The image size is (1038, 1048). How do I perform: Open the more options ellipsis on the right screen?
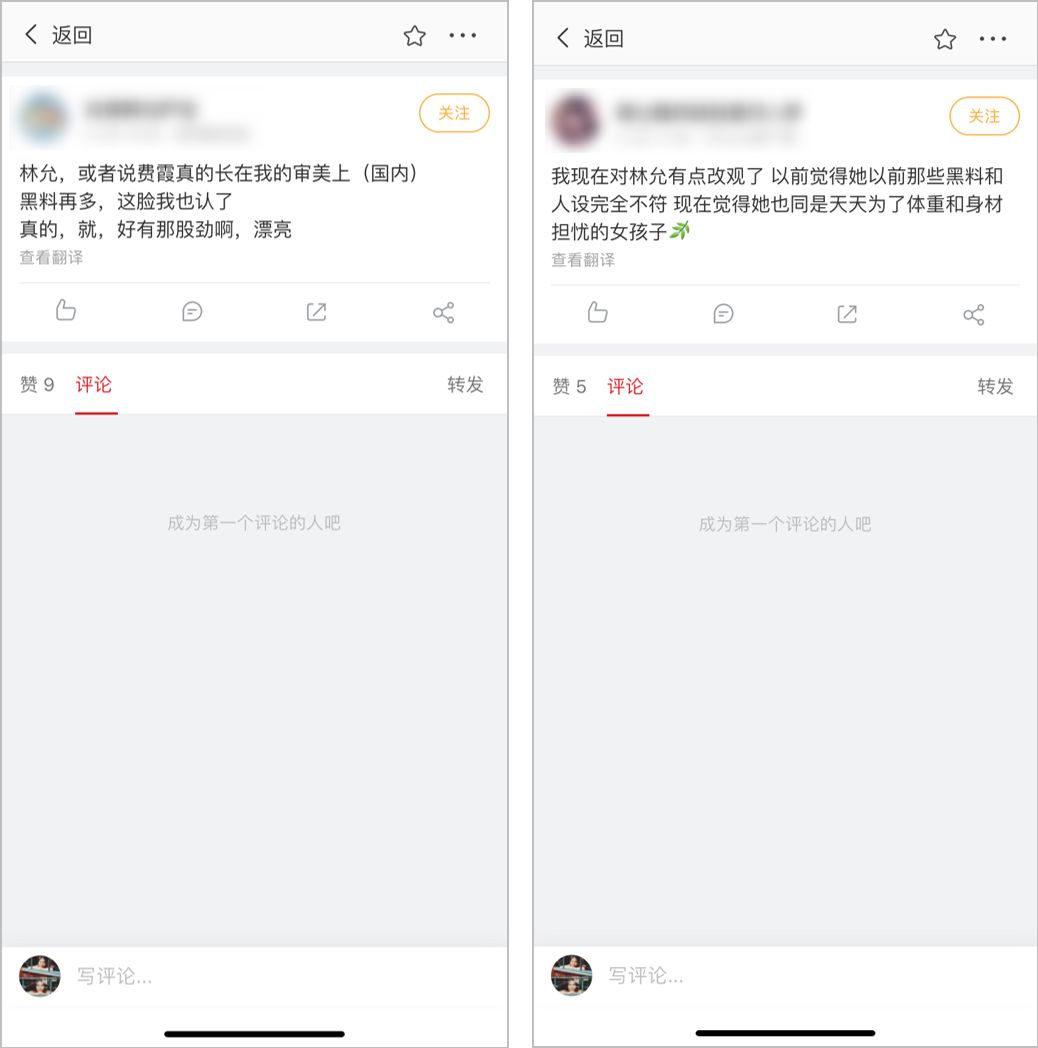994,38
